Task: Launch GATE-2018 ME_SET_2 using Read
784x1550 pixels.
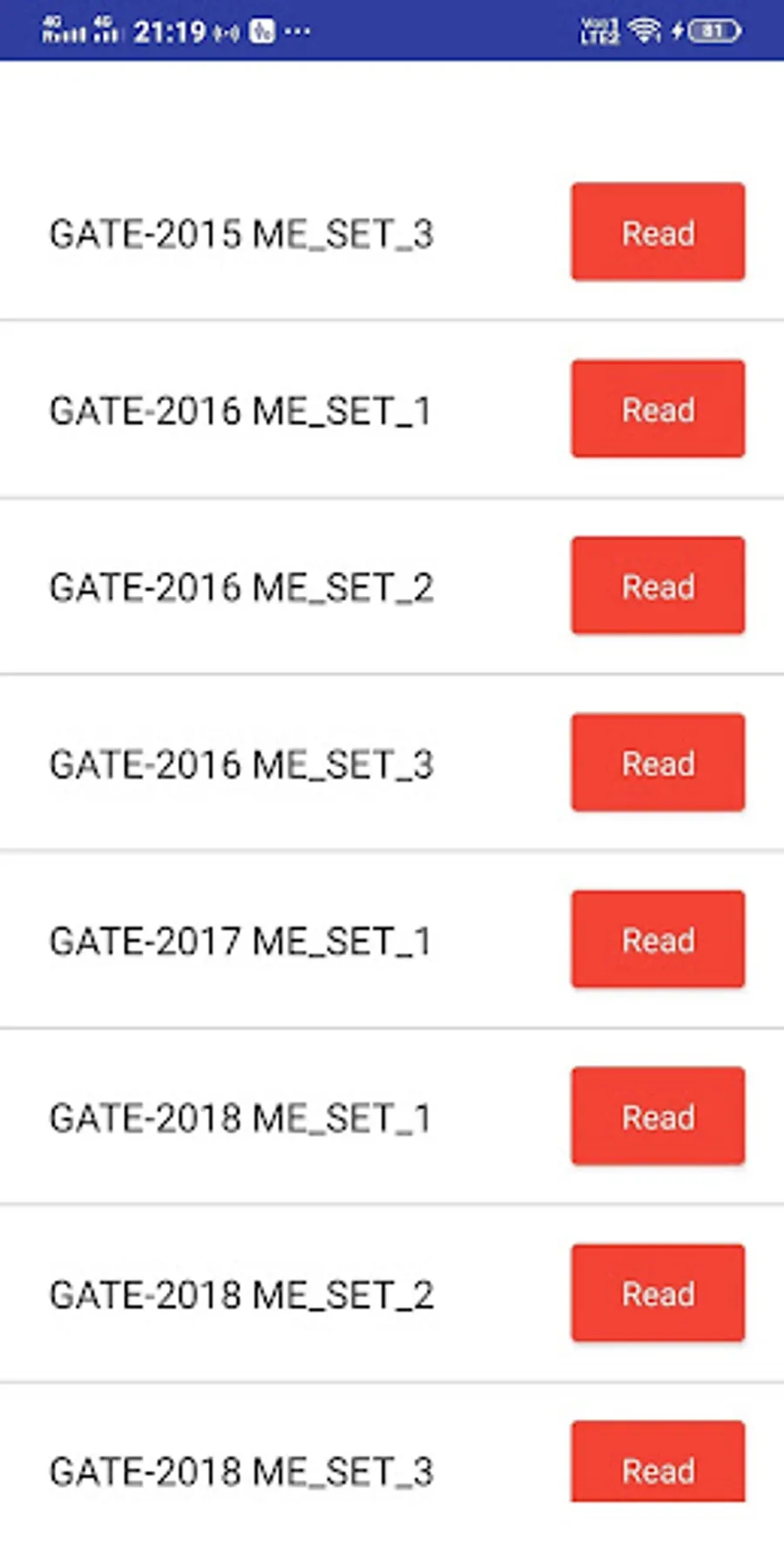Action: click(658, 1293)
